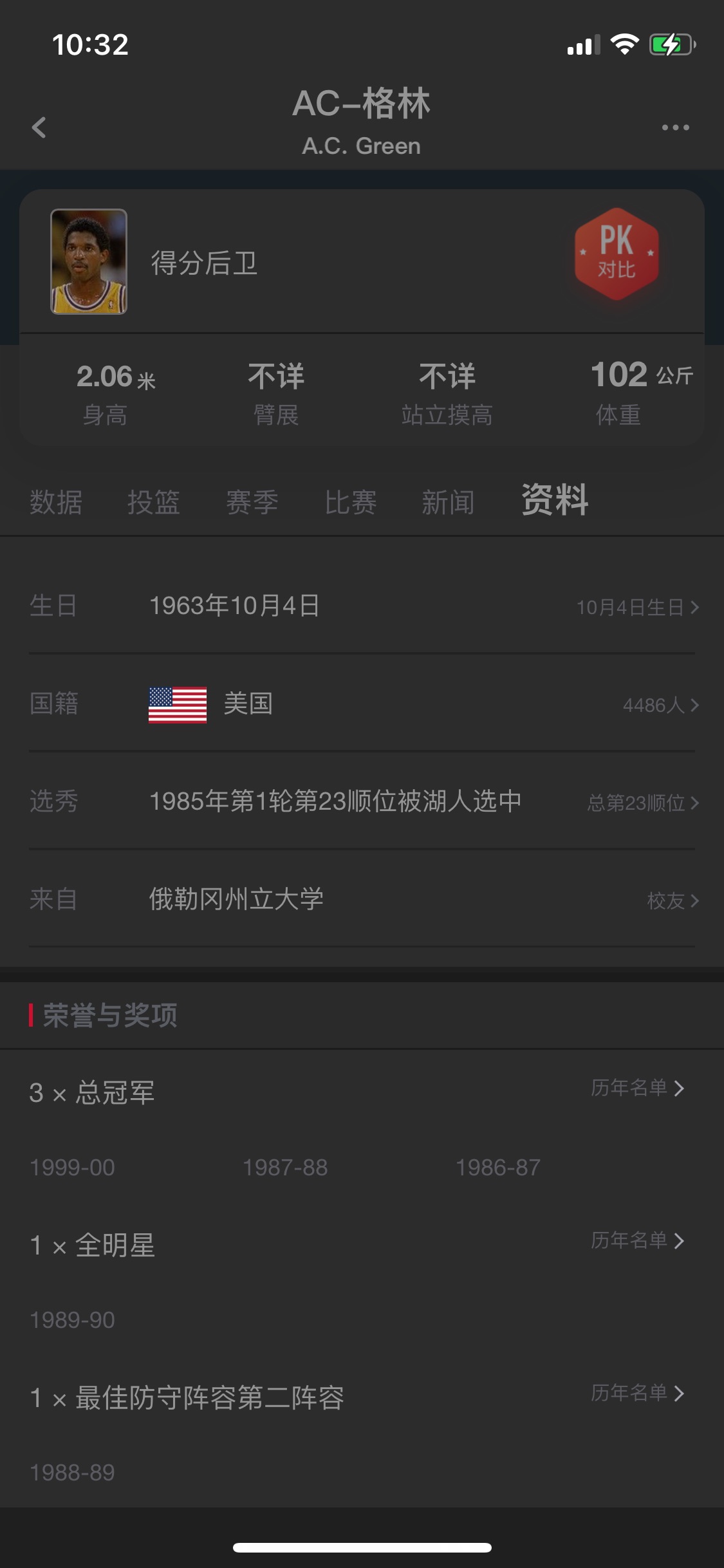Go back using the top-left arrow
The width and height of the screenshot is (724, 1568).
pos(39,127)
